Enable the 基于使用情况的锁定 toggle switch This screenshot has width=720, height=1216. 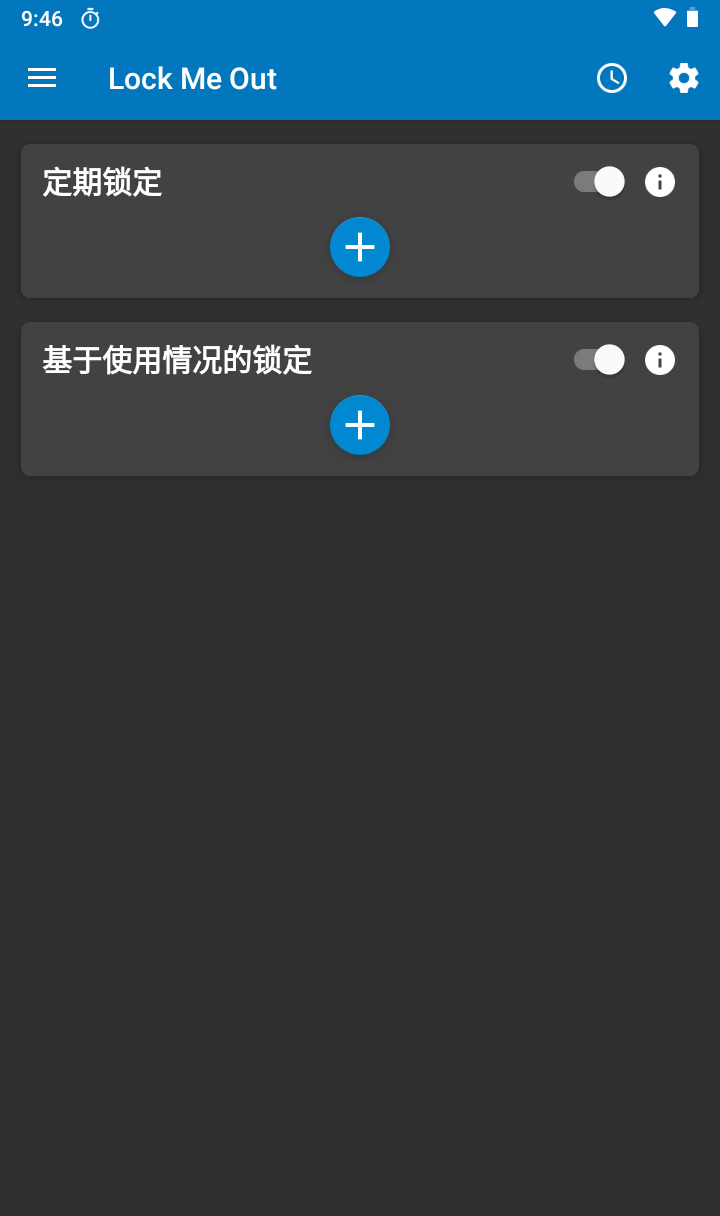click(x=597, y=360)
